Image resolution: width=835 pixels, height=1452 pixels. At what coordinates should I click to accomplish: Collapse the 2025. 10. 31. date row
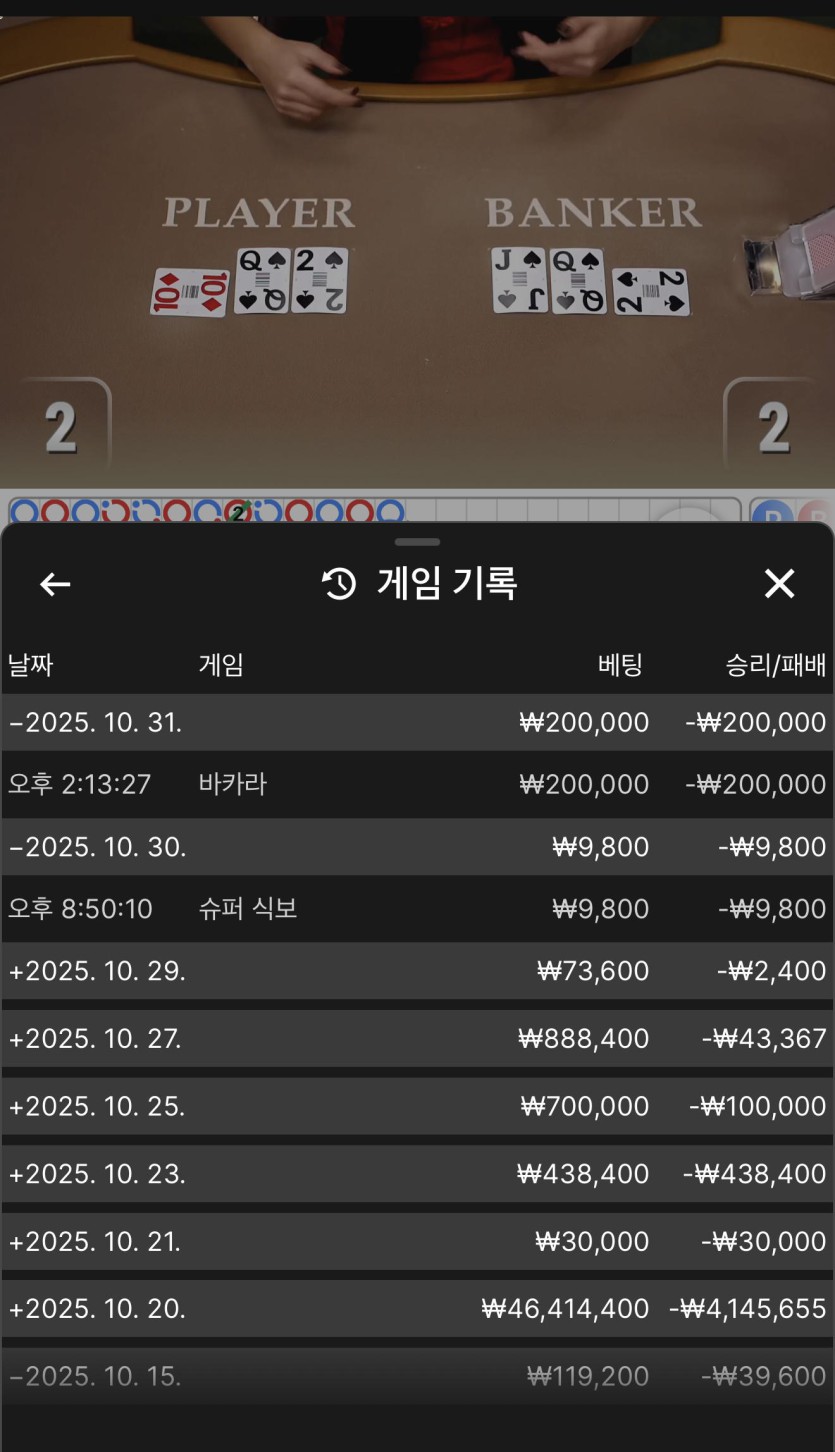(x=96, y=722)
